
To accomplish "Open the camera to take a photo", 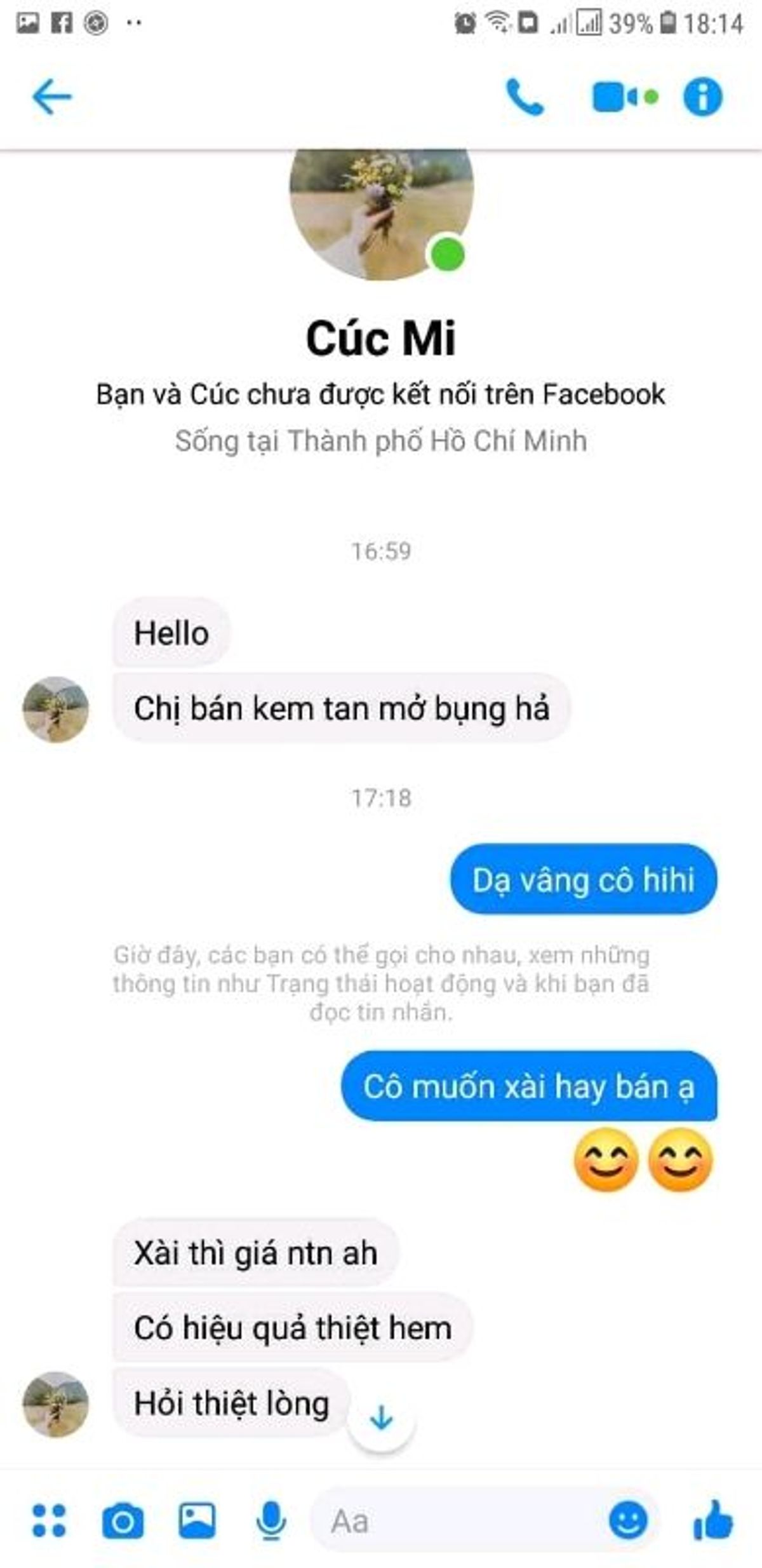I will point(123,1520).
